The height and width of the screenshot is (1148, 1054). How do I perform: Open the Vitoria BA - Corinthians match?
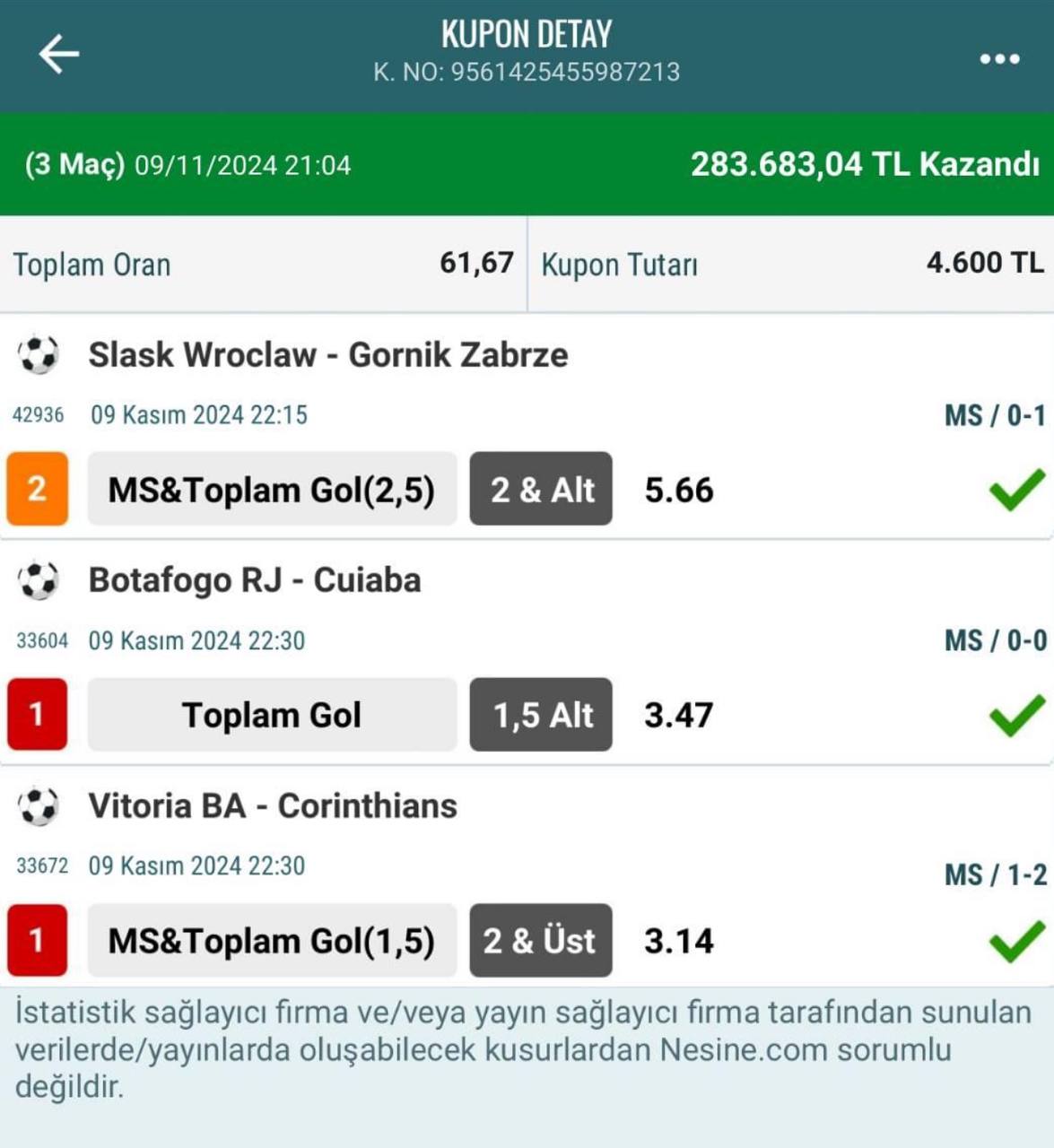pos(272,806)
